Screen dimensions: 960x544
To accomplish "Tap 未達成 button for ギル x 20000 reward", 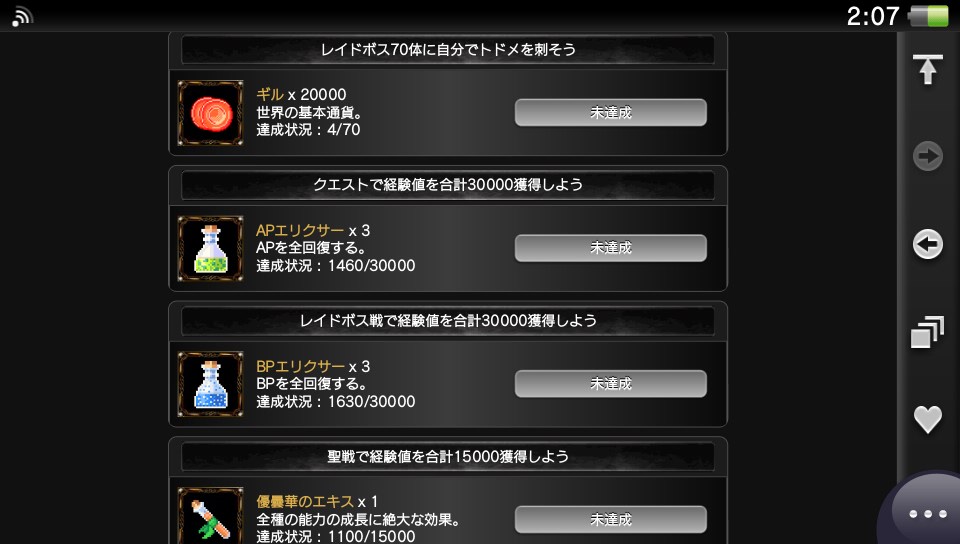I will (610, 112).
